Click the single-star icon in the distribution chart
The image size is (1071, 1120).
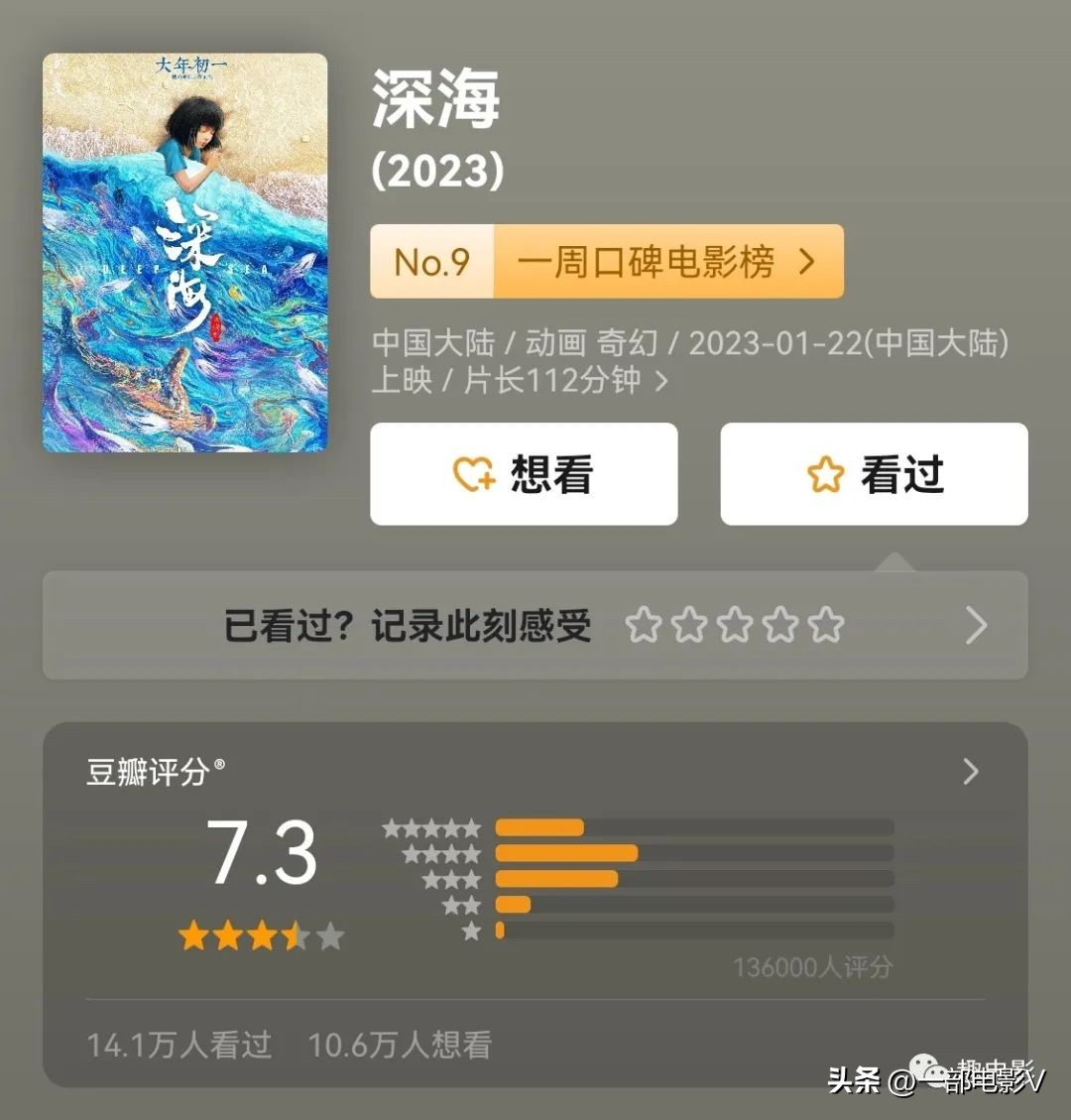471,931
